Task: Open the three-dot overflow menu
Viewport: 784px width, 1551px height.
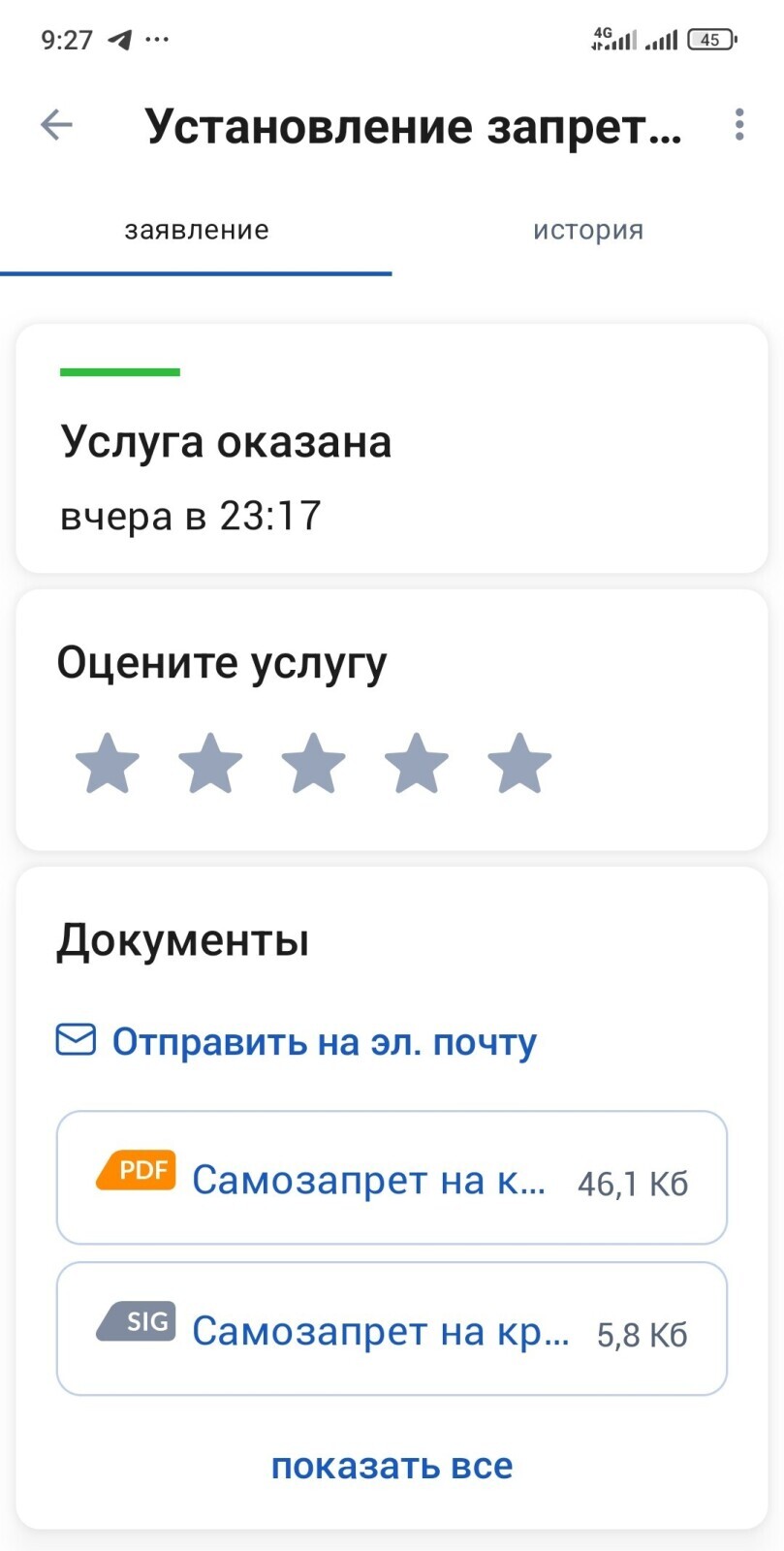Action: pos(739,125)
